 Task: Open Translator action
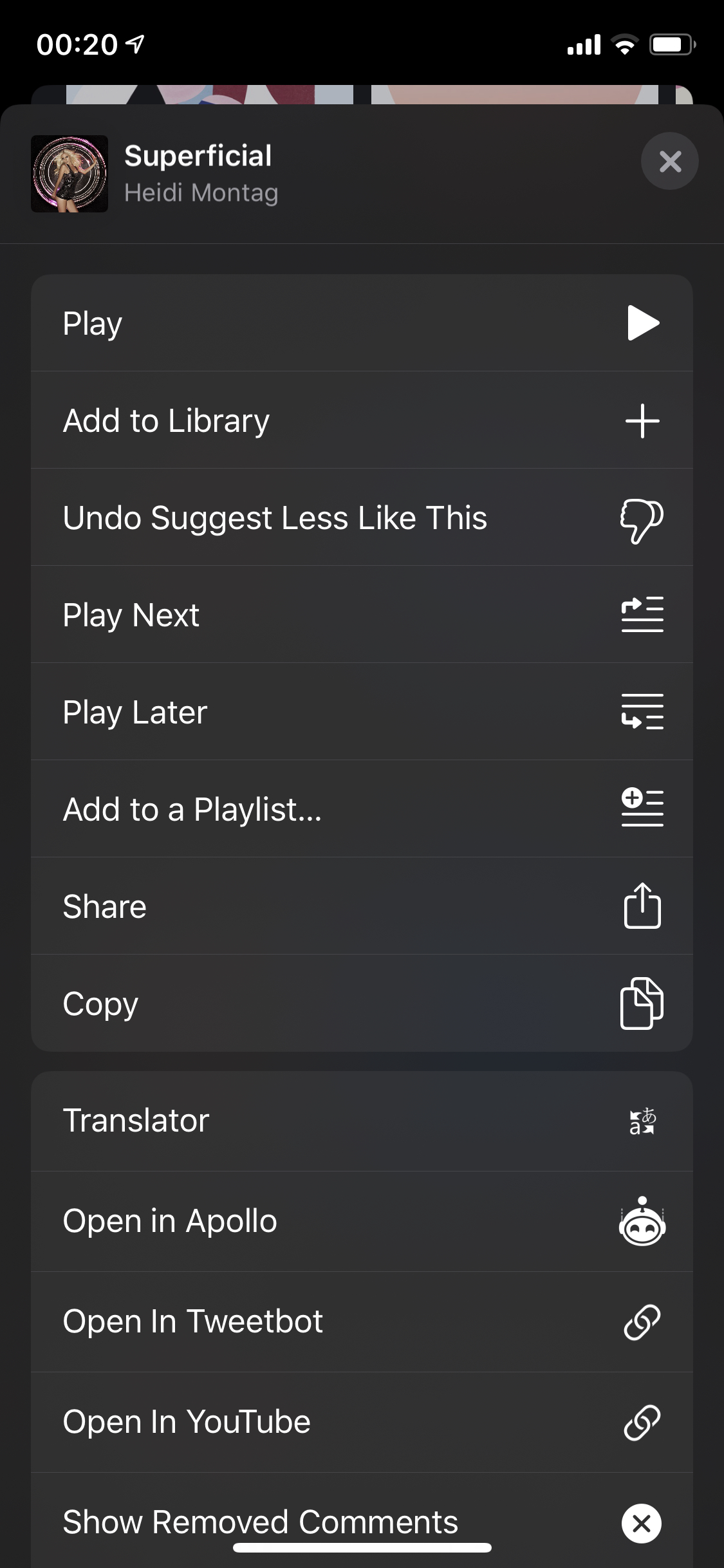pyautogui.click(x=362, y=1121)
